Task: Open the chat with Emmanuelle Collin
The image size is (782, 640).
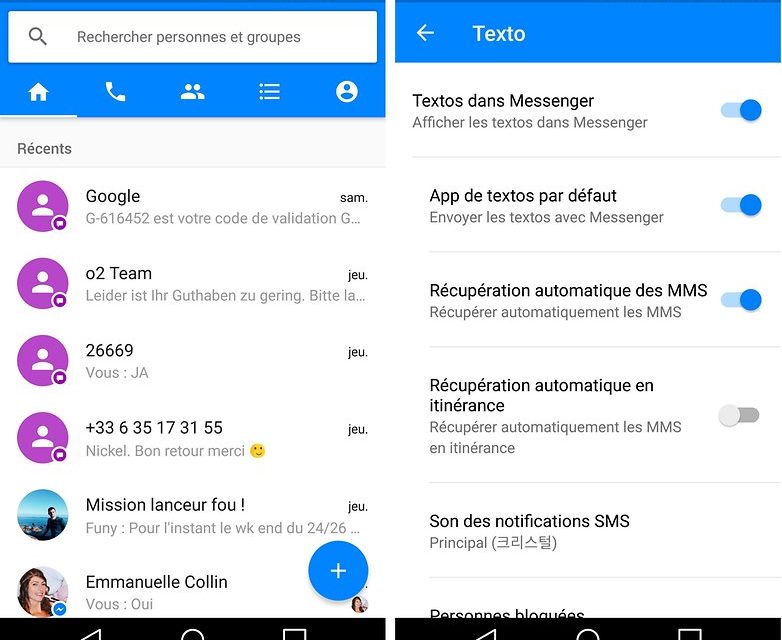Action: pos(180,592)
